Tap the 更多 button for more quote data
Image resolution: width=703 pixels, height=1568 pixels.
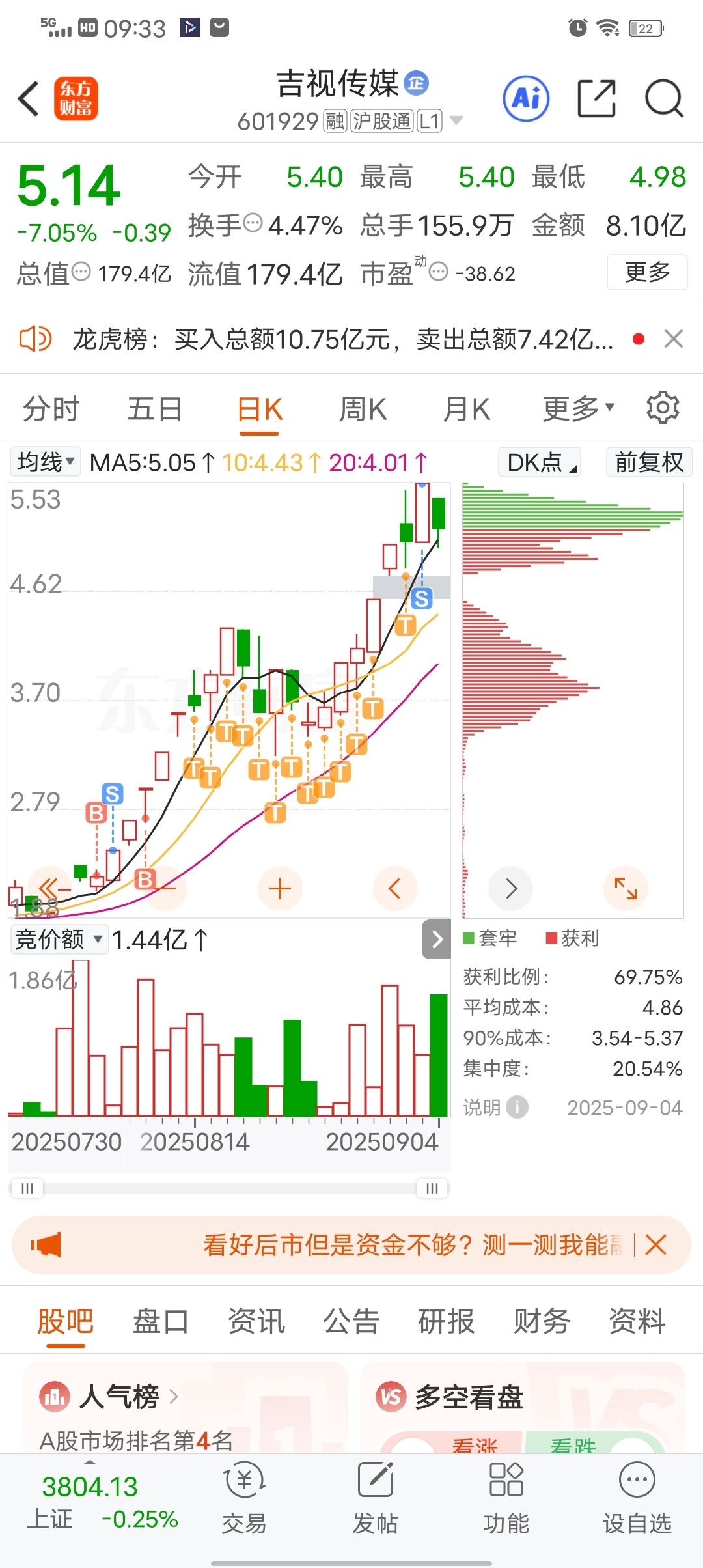tap(647, 272)
